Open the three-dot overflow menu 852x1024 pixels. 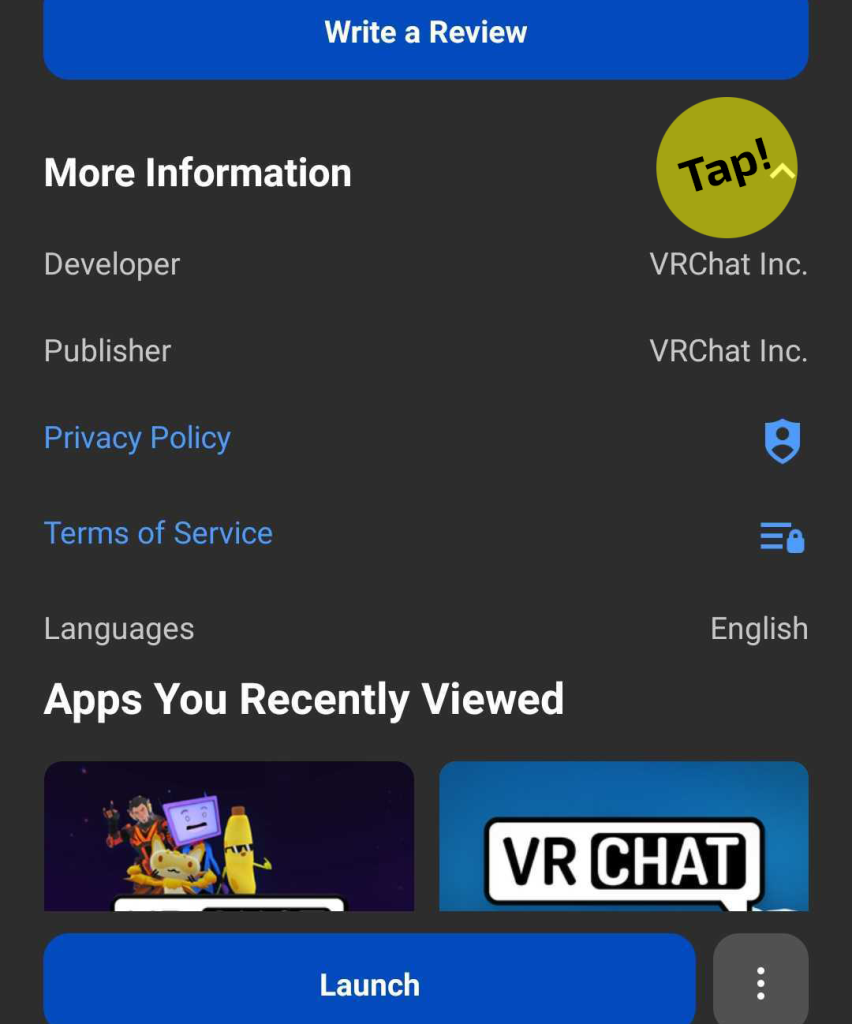(x=760, y=984)
